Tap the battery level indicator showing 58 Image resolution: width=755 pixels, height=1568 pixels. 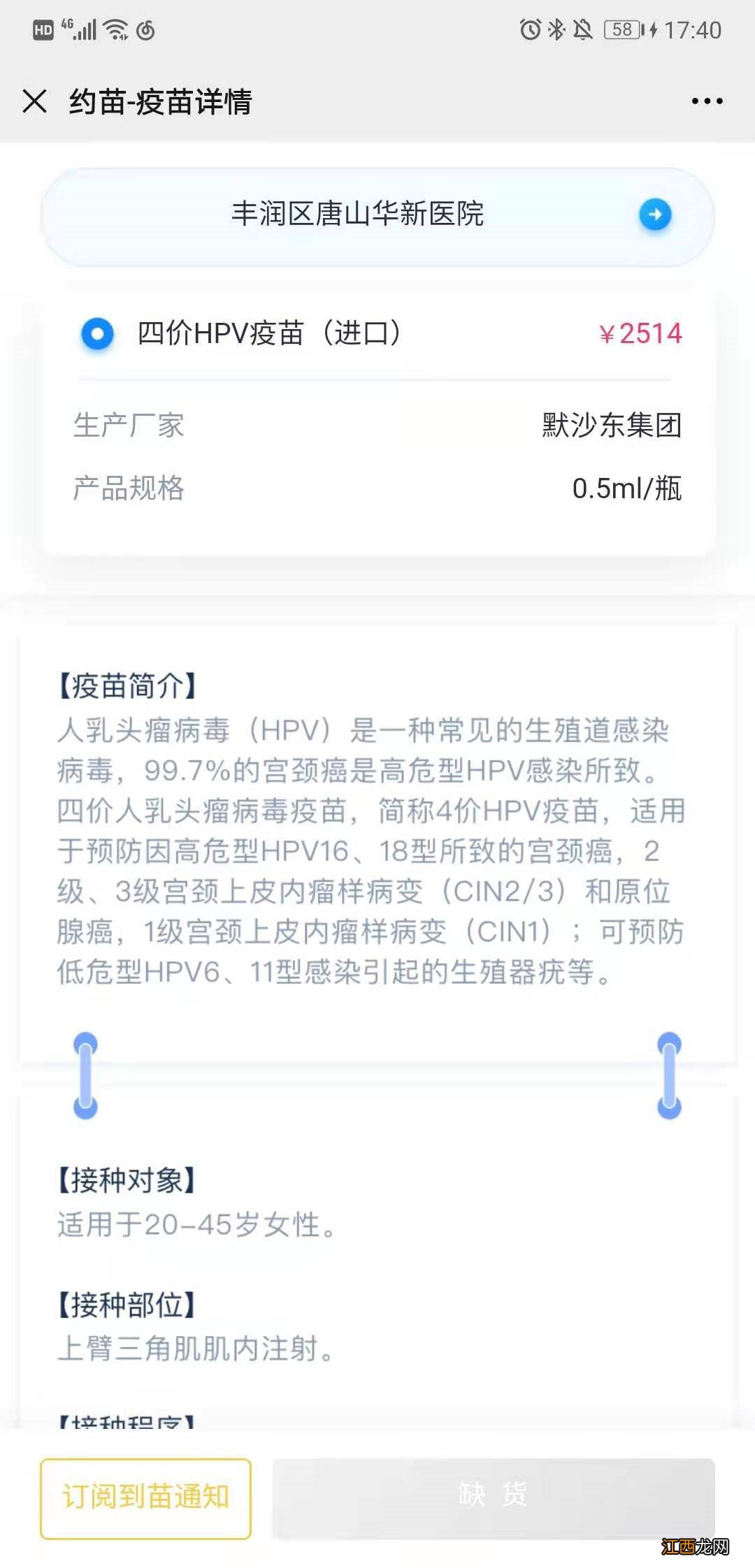(624, 29)
